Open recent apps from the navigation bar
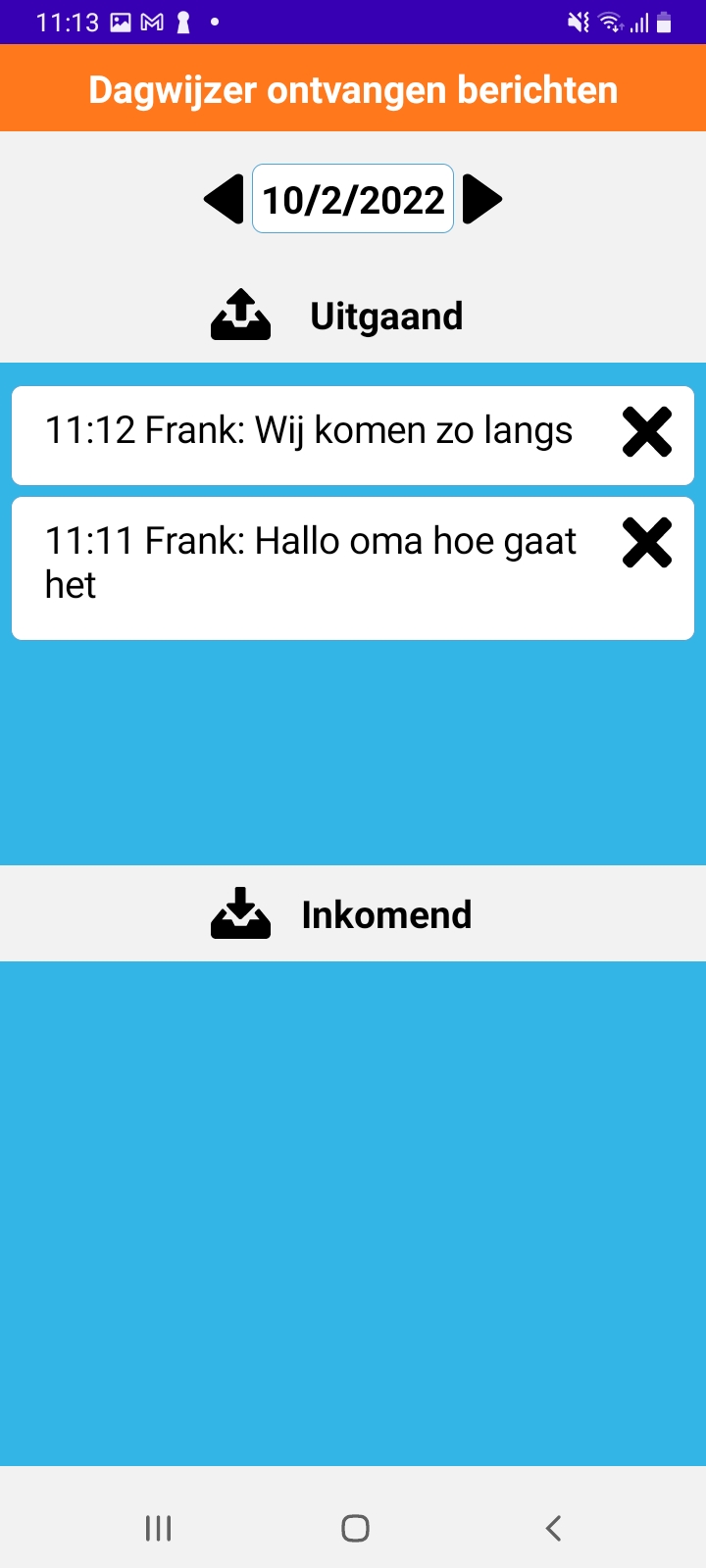This screenshot has height=1568, width=706. (x=158, y=1528)
